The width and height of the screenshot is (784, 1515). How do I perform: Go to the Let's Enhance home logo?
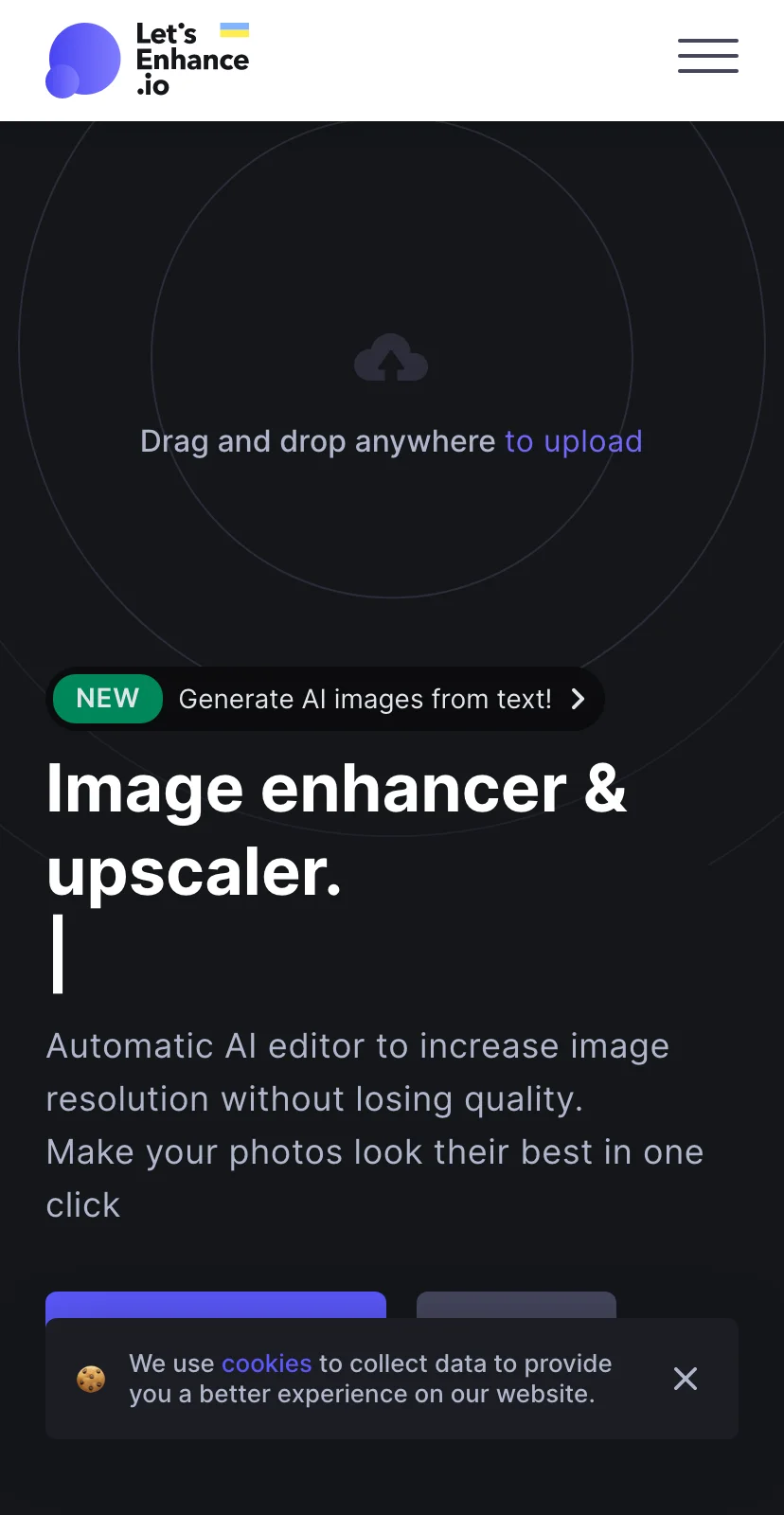click(148, 60)
